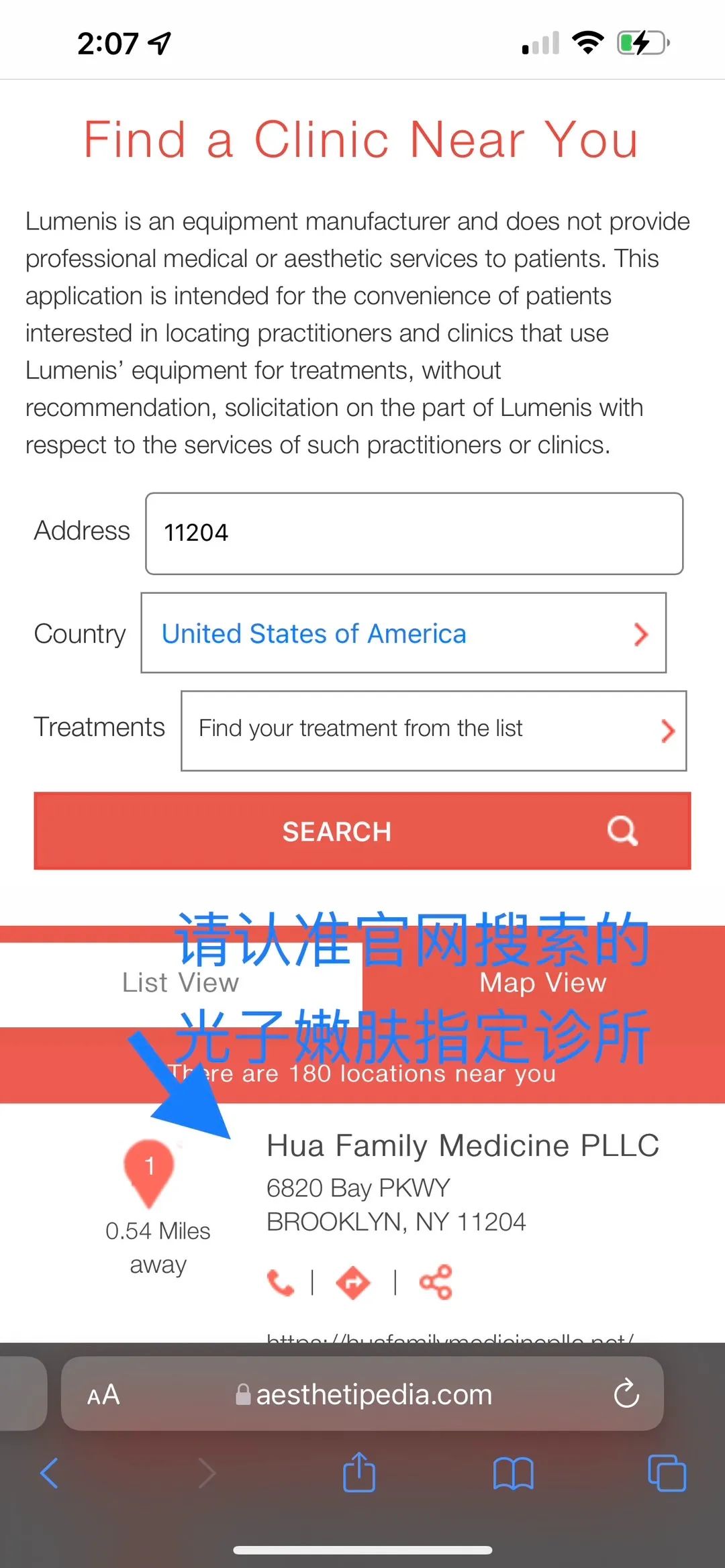
Task: Go back to the previous page
Action: click(x=50, y=1473)
